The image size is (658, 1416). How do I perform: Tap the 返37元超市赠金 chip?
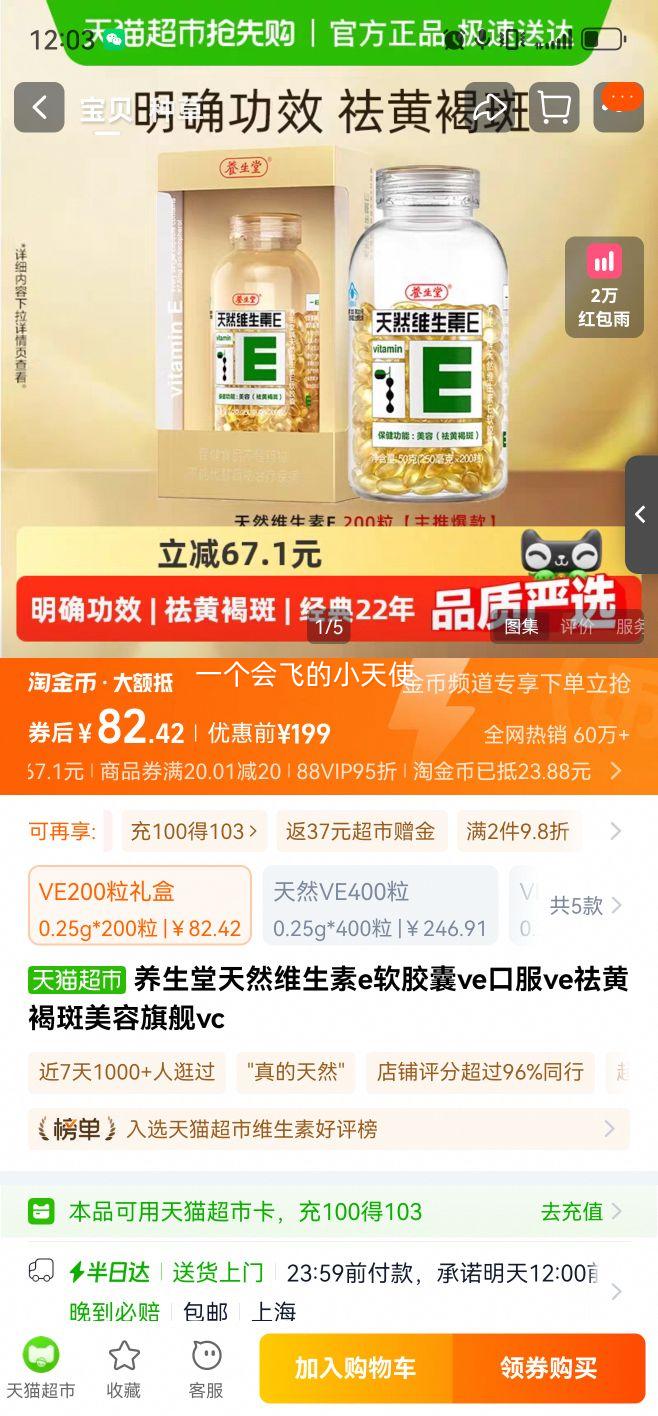[x=360, y=831]
